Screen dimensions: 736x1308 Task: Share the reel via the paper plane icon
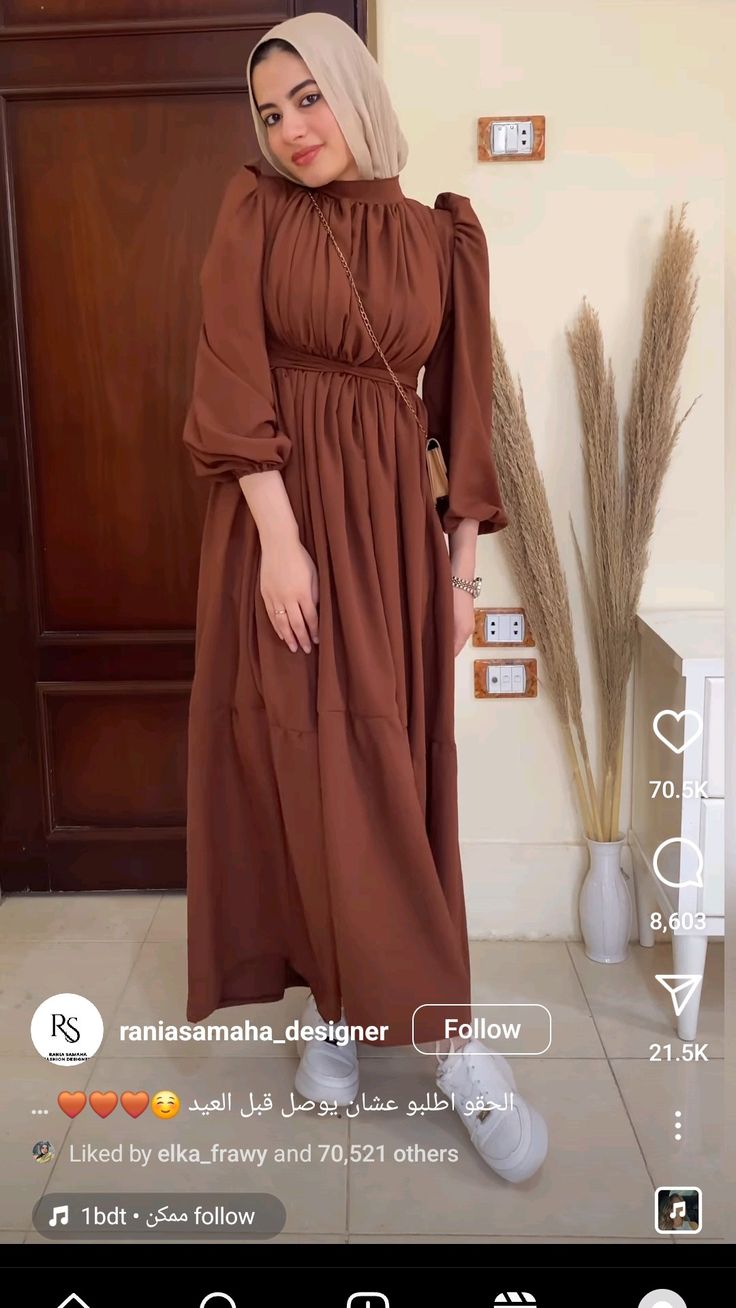point(678,996)
